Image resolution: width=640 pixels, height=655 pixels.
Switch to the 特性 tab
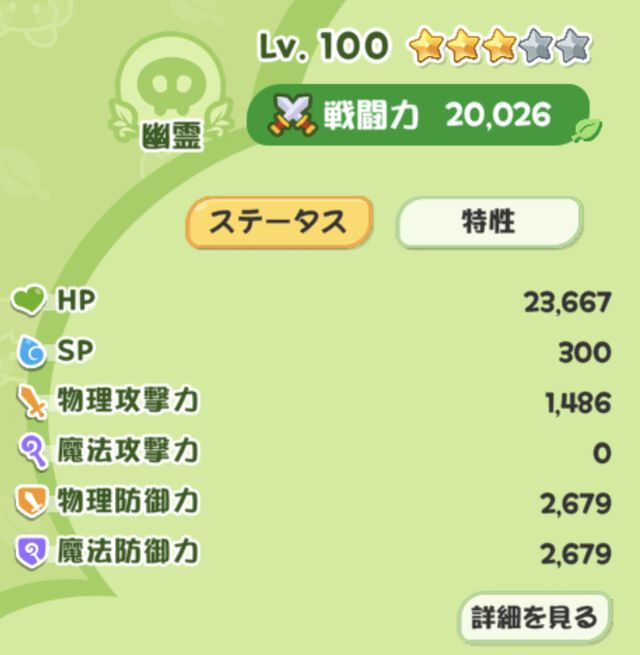coord(489,222)
